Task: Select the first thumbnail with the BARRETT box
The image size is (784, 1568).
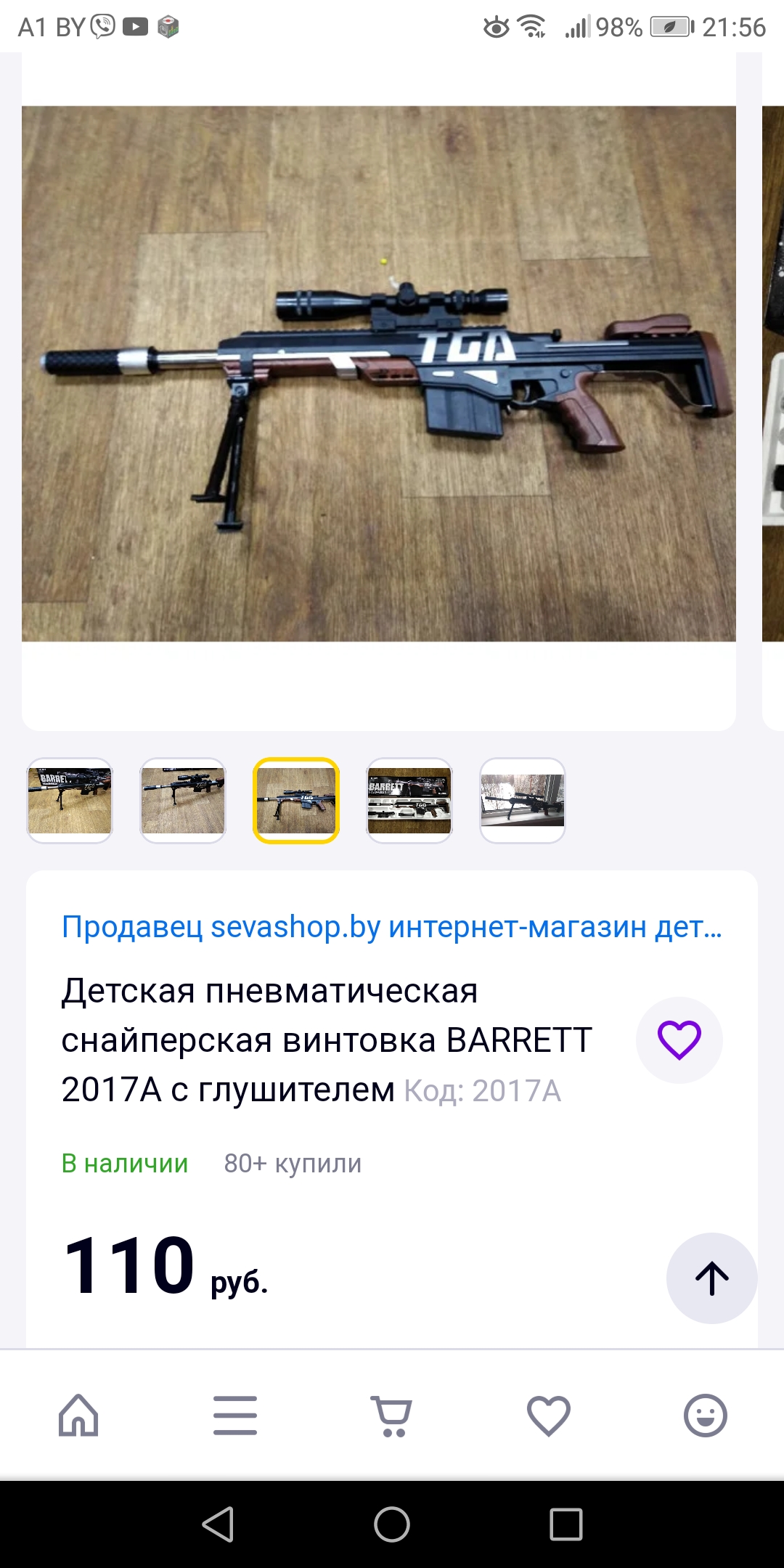Action: click(70, 801)
